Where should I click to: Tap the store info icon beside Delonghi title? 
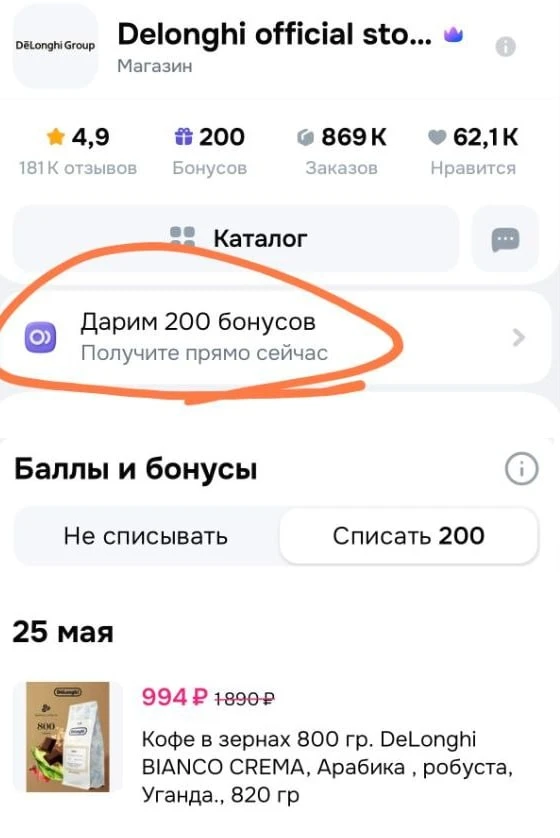[x=505, y=47]
